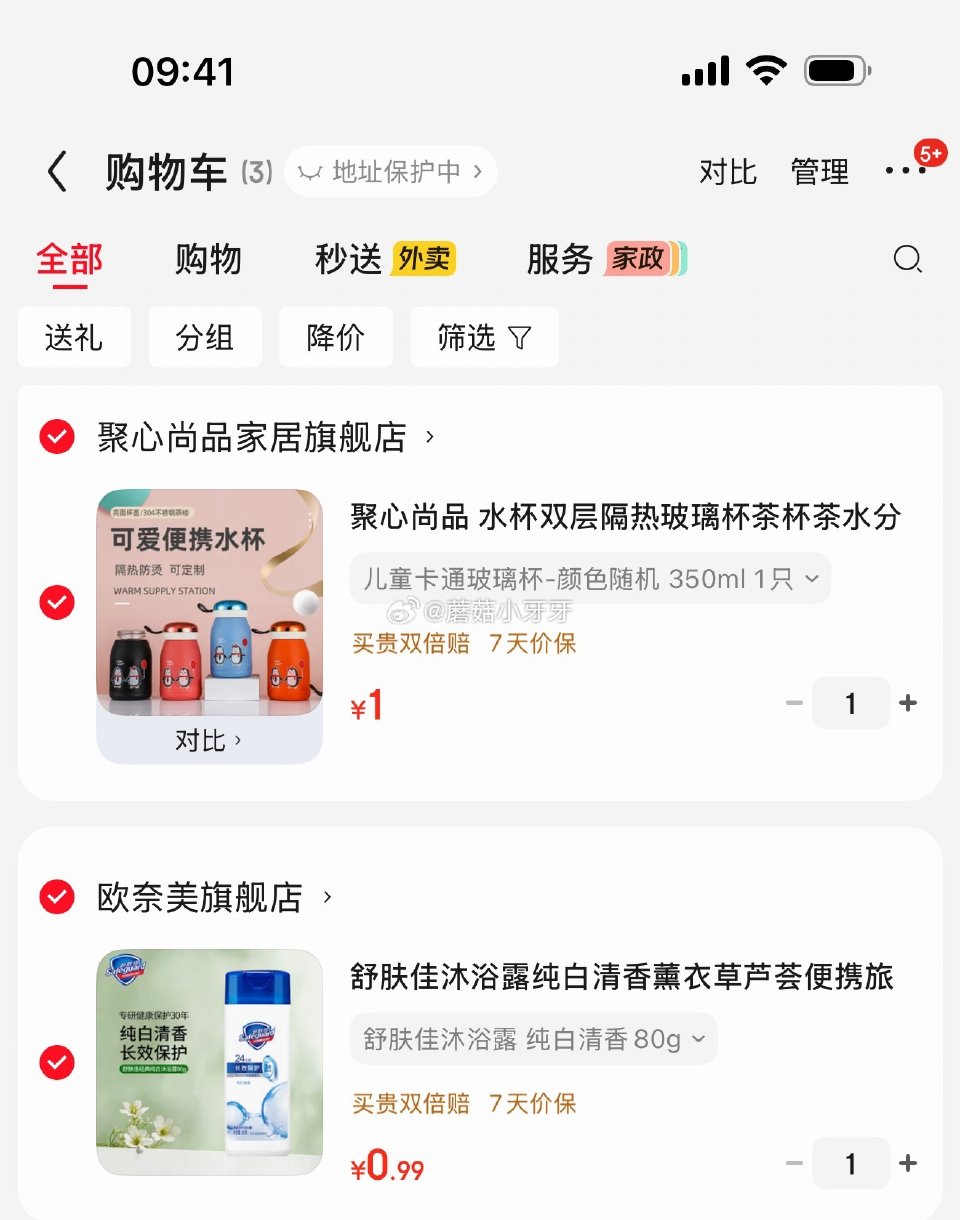Select the 聚心尚品家居旗舰店 store checkbox

pyautogui.click(x=56, y=437)
